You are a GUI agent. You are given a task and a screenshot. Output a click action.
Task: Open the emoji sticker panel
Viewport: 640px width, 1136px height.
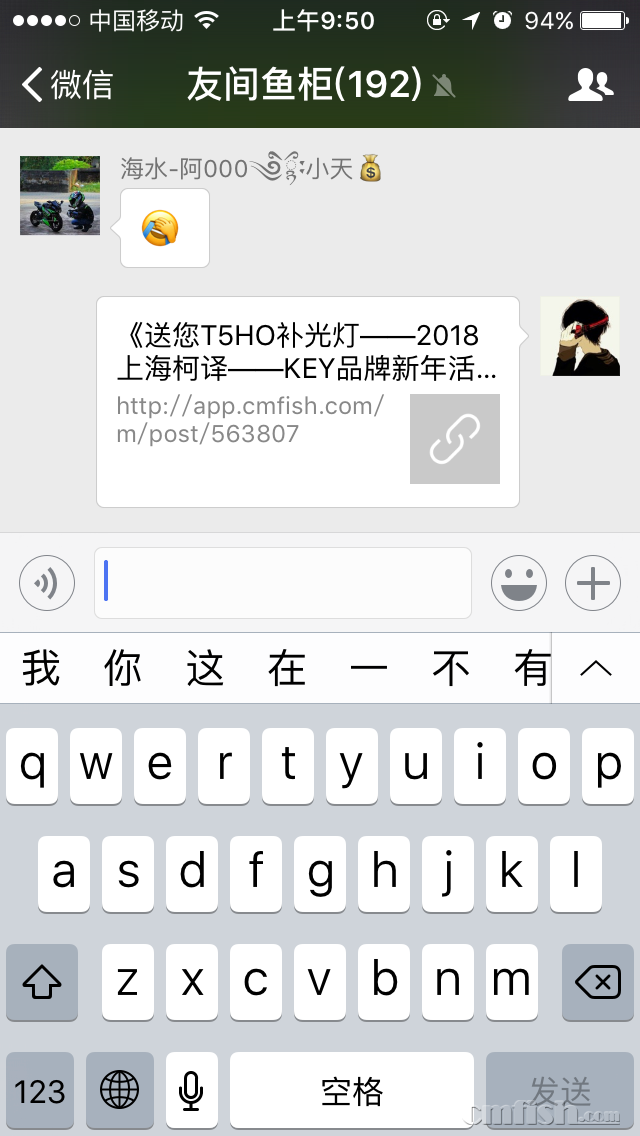click(x=519, y=582)
